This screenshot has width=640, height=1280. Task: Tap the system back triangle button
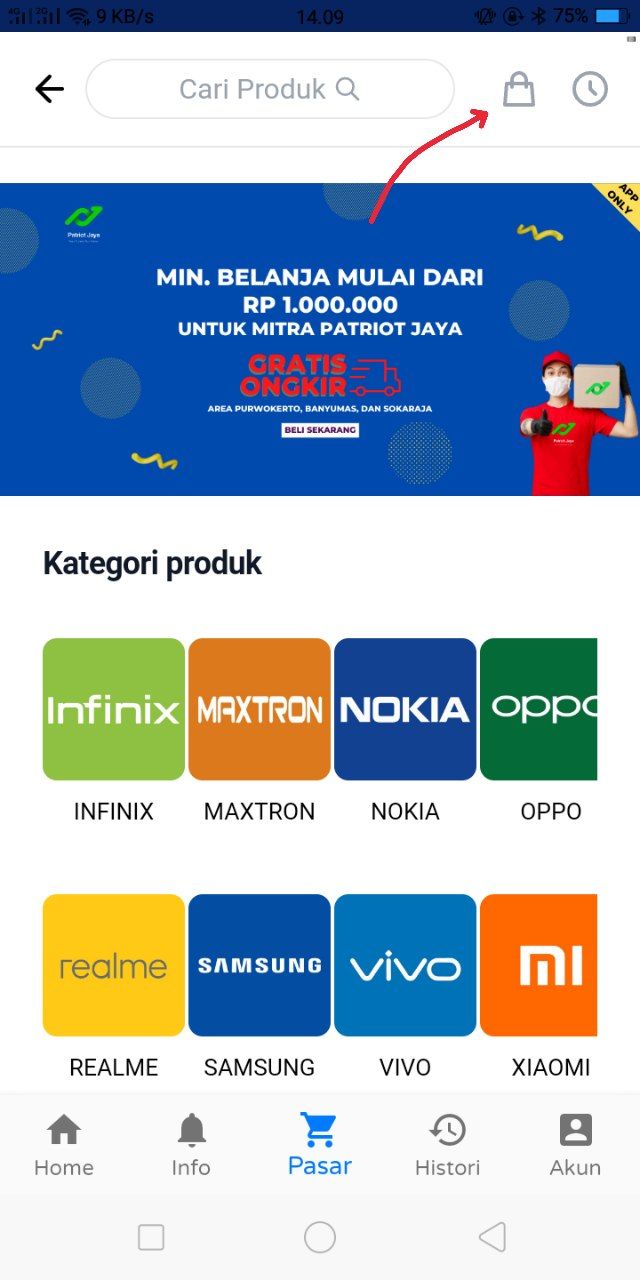click(x=492, y=1237)
